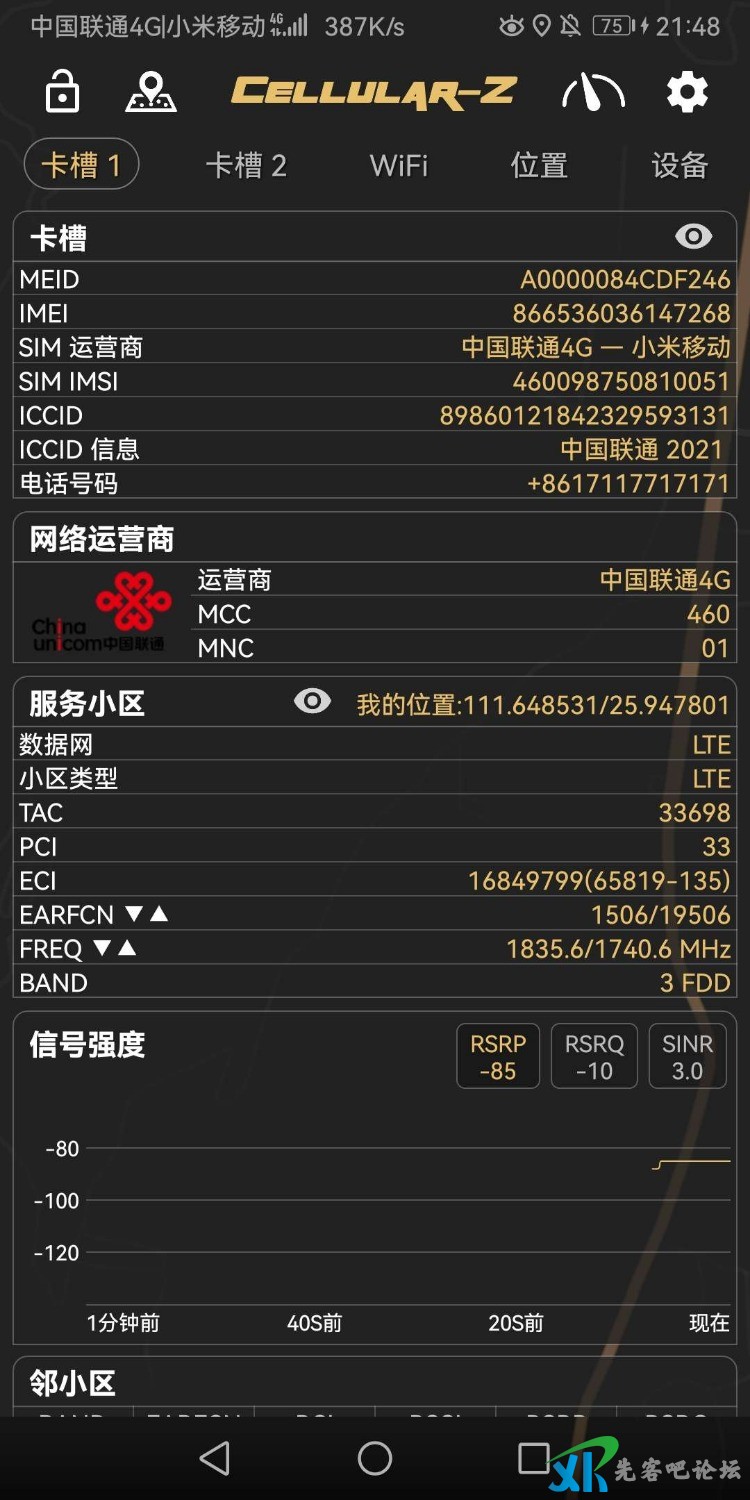This screenshot has width=750, height=1500.
Task: Open the map location tool
Action: tap(150, 91)
